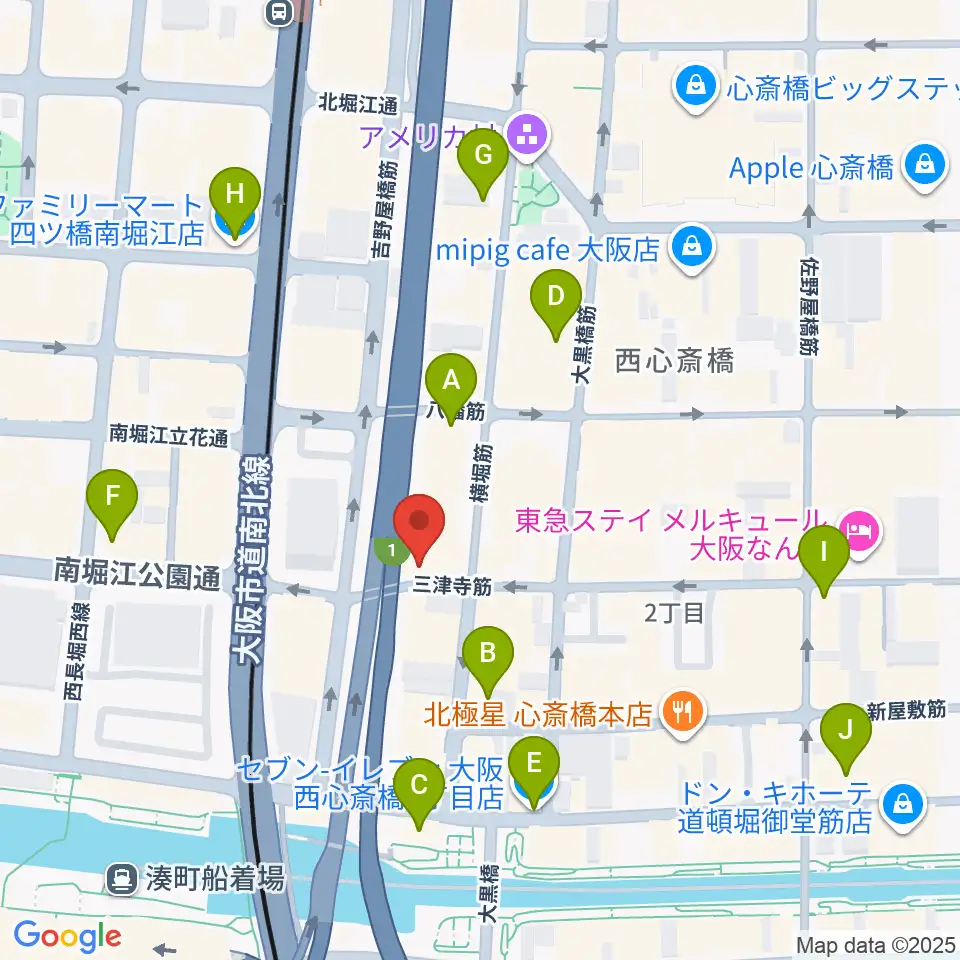Open the 心斎橋ビッグステップ shopping pin
Viewport: 960px width, 960px height.
coord(691,86)
